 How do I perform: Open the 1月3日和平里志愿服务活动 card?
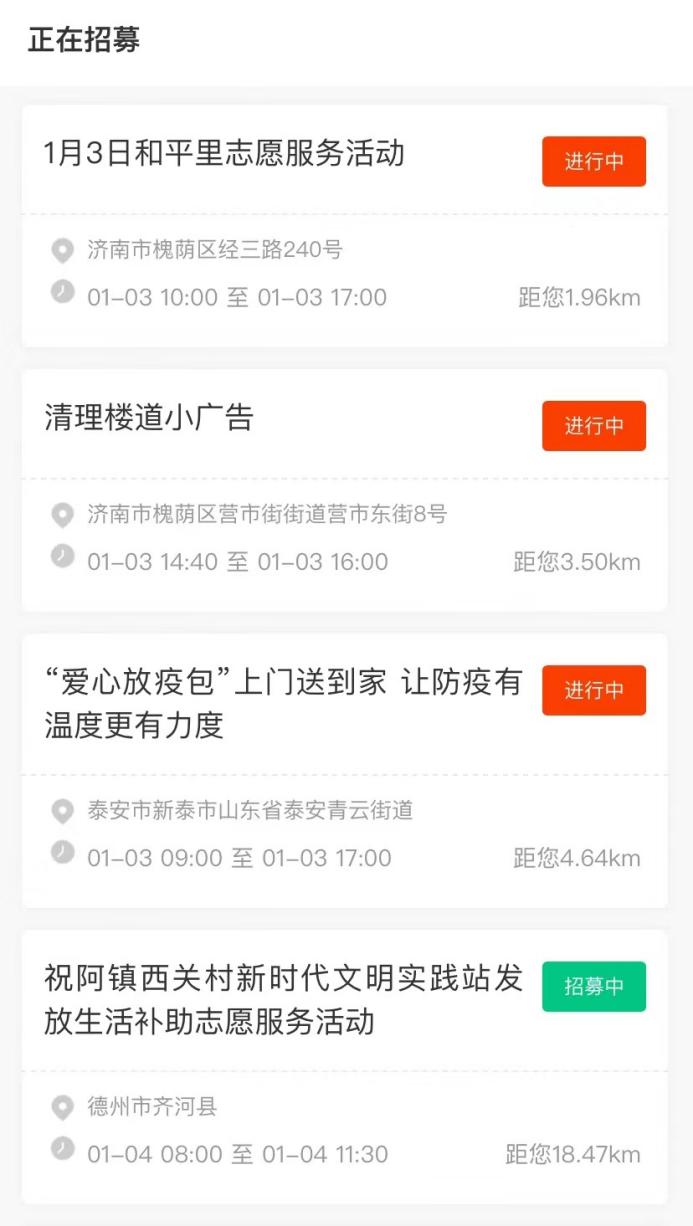coord(345,226)
